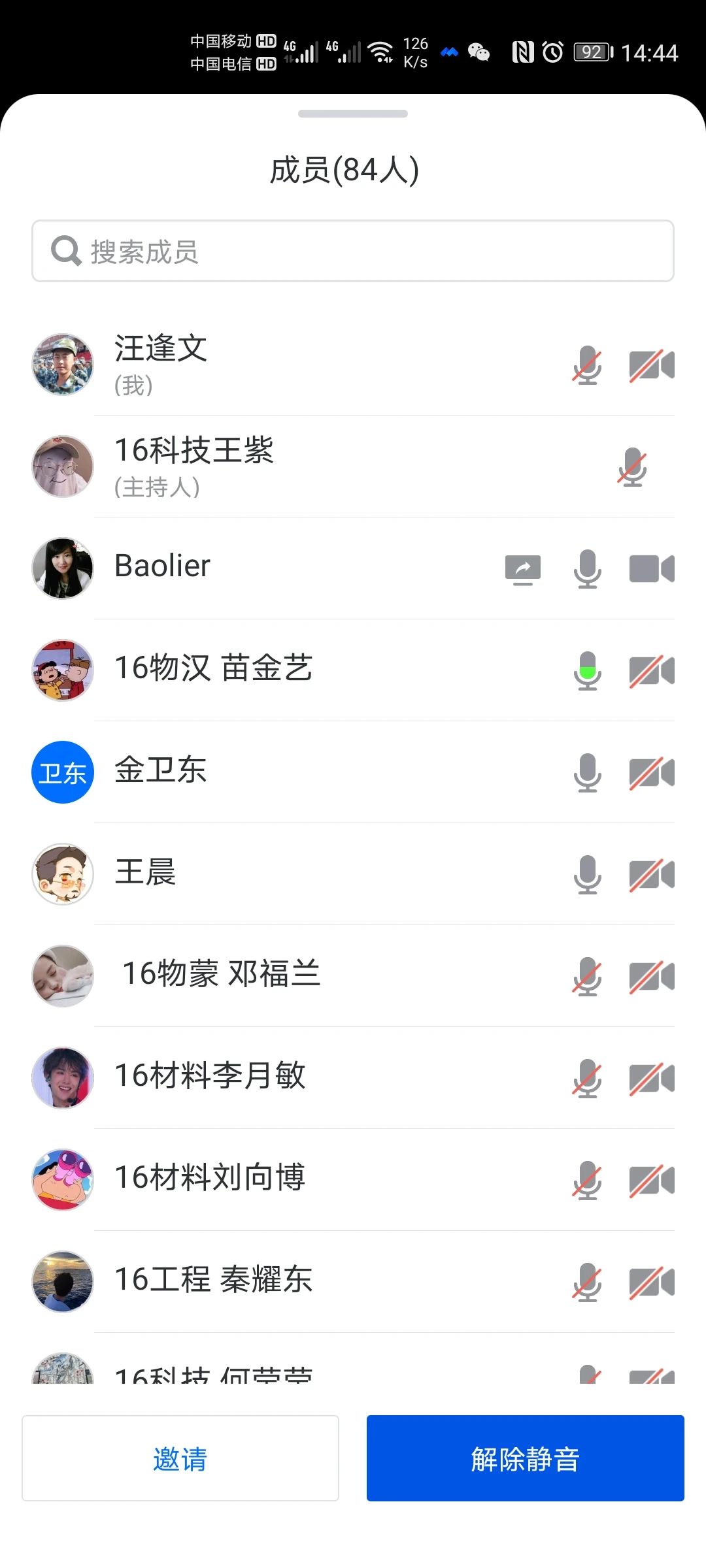Tap the 搜索成员 search box

coord(353,252)
